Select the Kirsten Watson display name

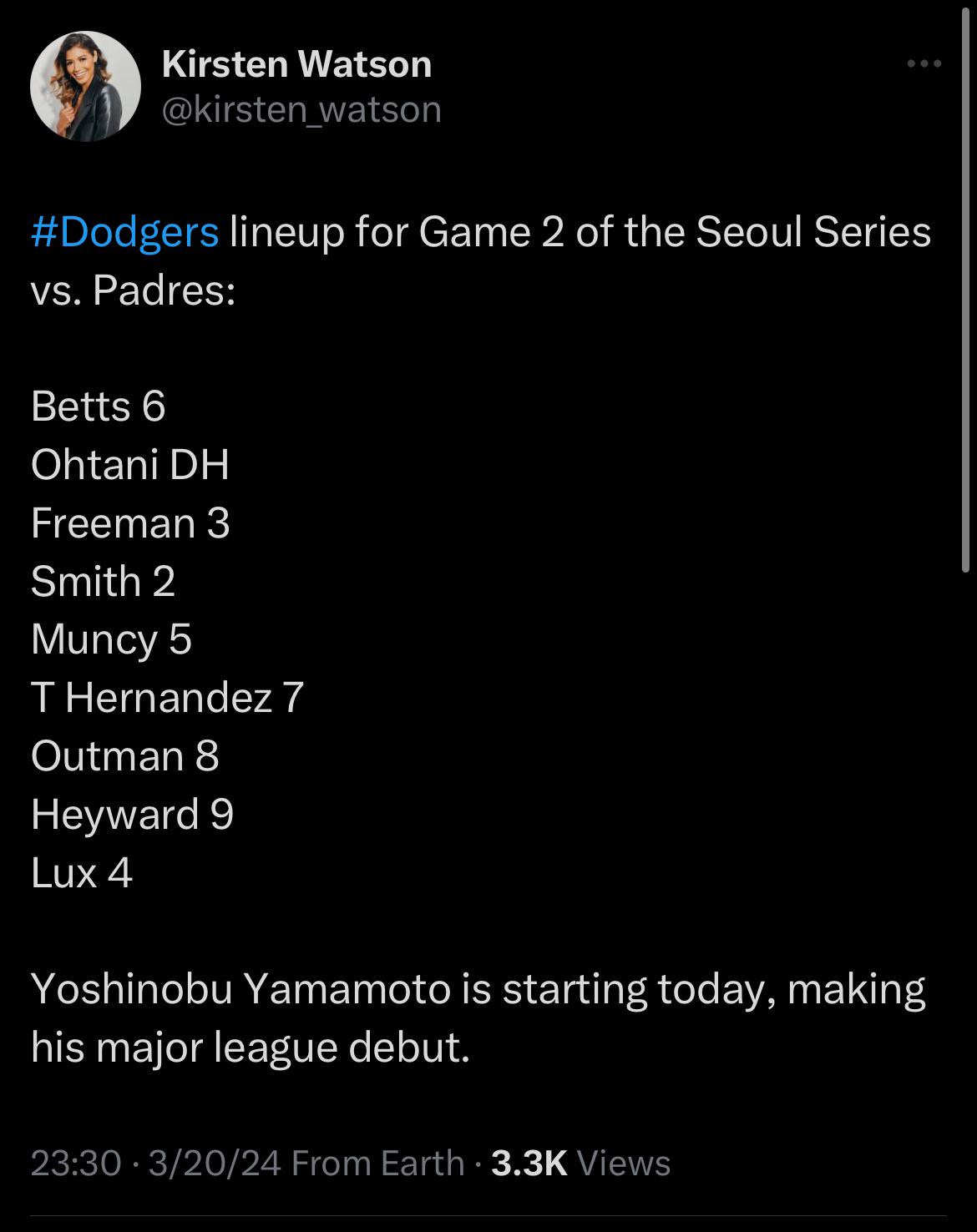point(296,64)
